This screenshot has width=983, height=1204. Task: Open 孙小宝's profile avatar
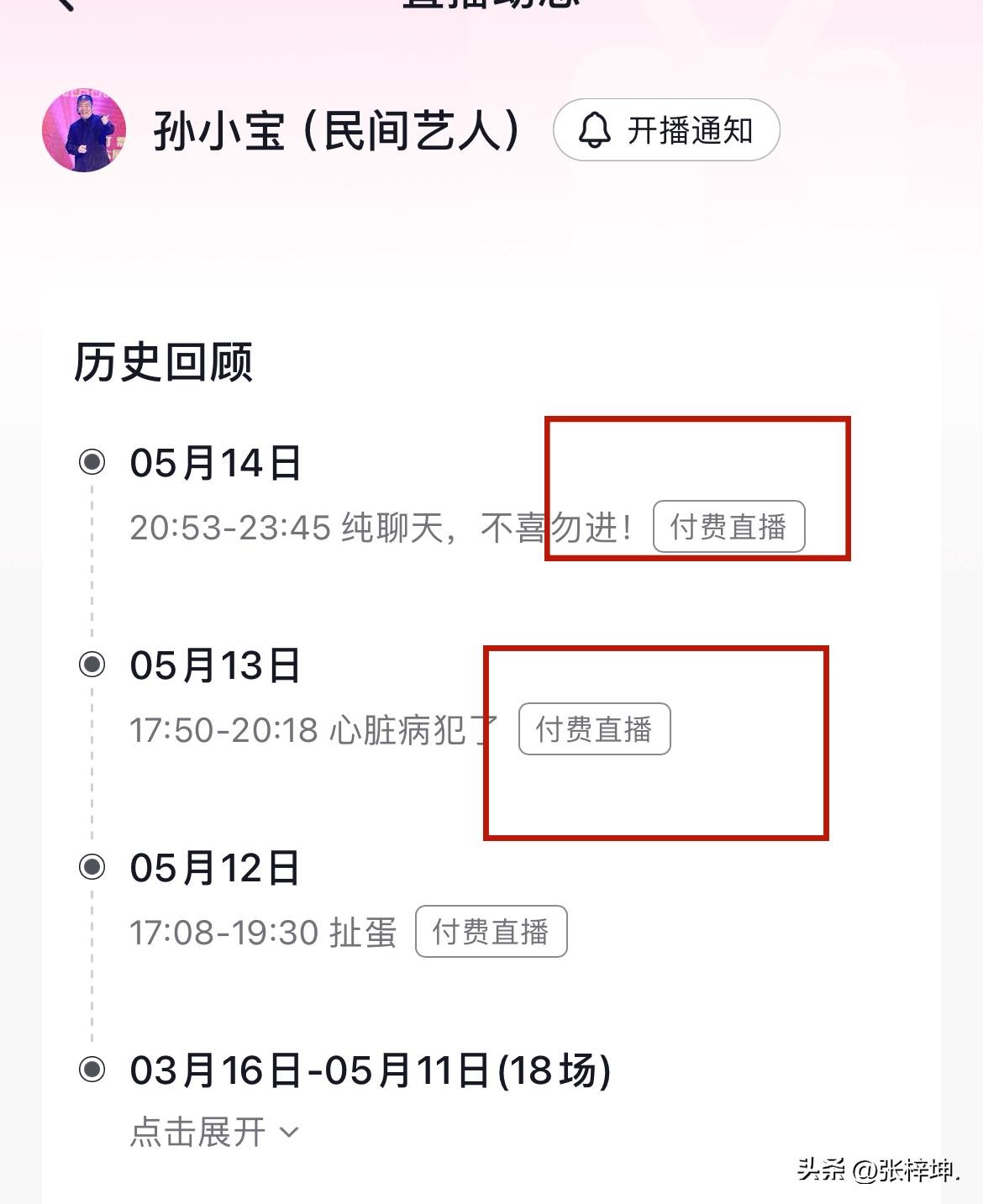(84, 131)
